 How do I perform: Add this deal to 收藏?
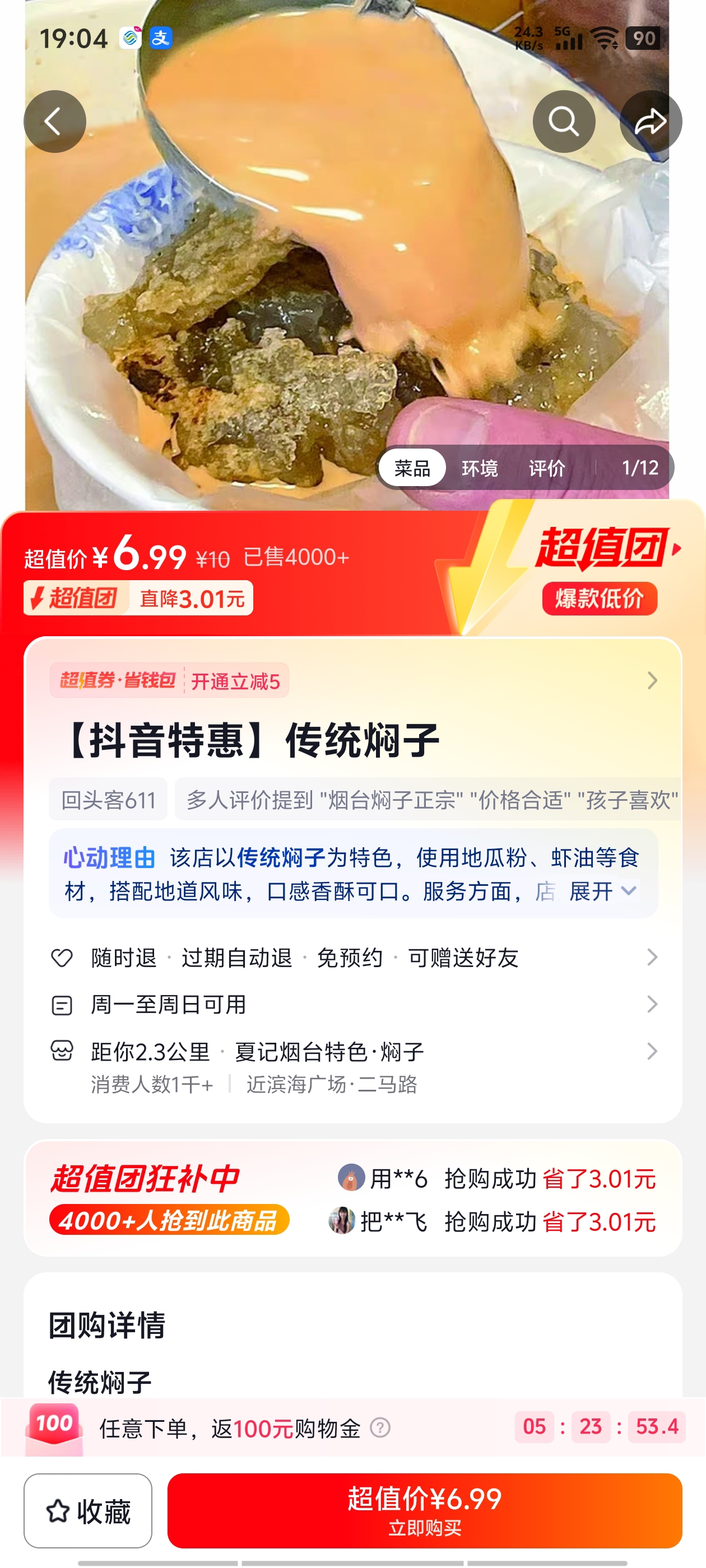[89, 1511]
